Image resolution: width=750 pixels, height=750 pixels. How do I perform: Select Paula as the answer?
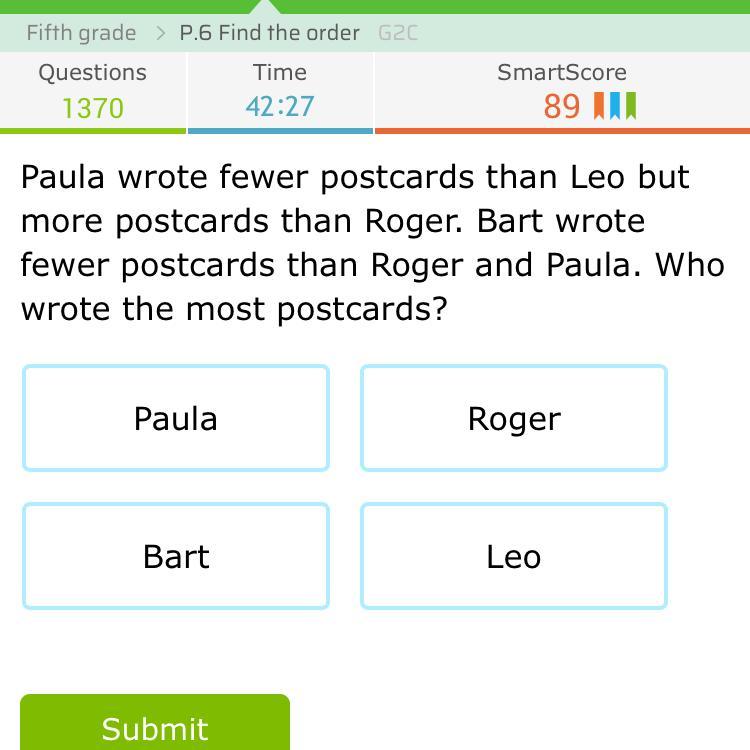pyautogui.click(x=176, y=418)
